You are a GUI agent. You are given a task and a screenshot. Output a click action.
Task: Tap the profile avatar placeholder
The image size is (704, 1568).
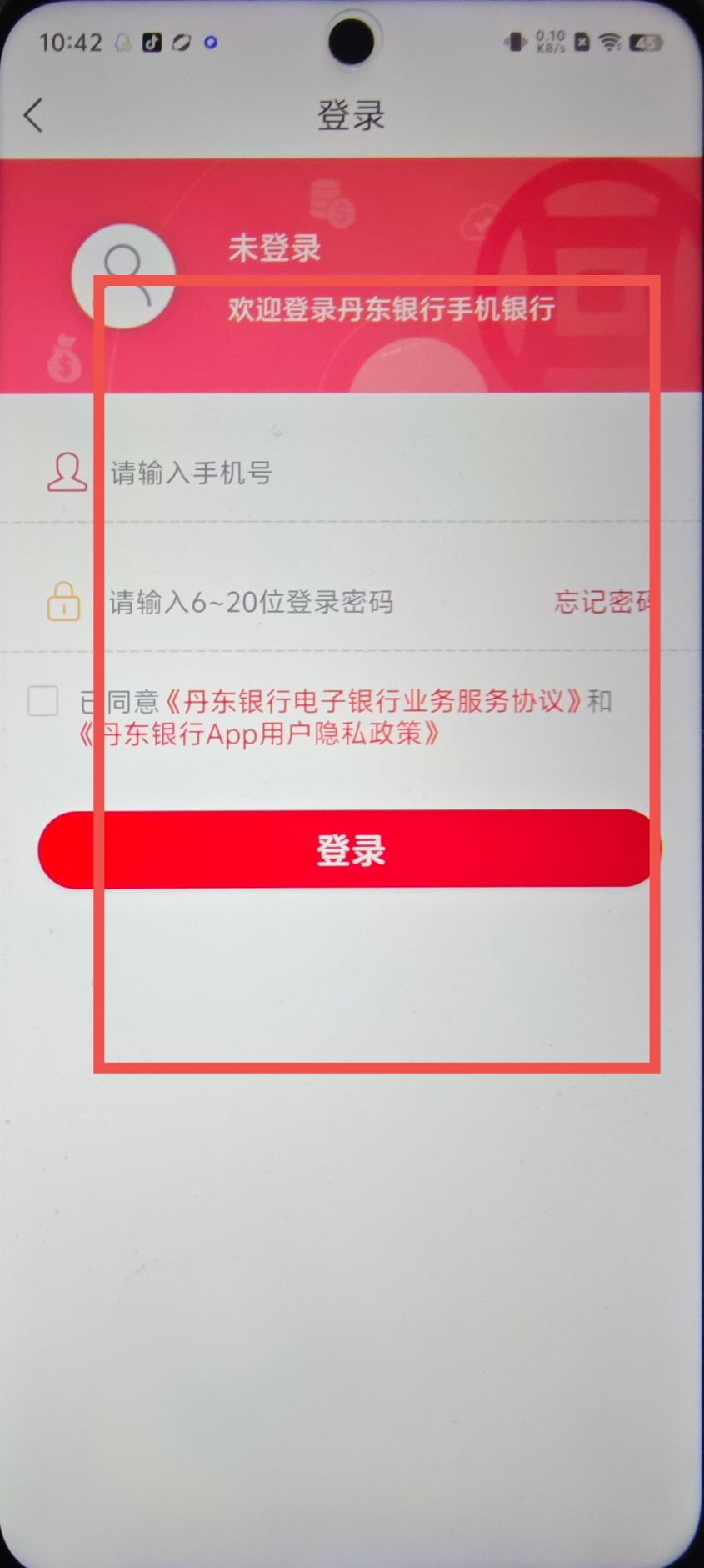(123, 275)
